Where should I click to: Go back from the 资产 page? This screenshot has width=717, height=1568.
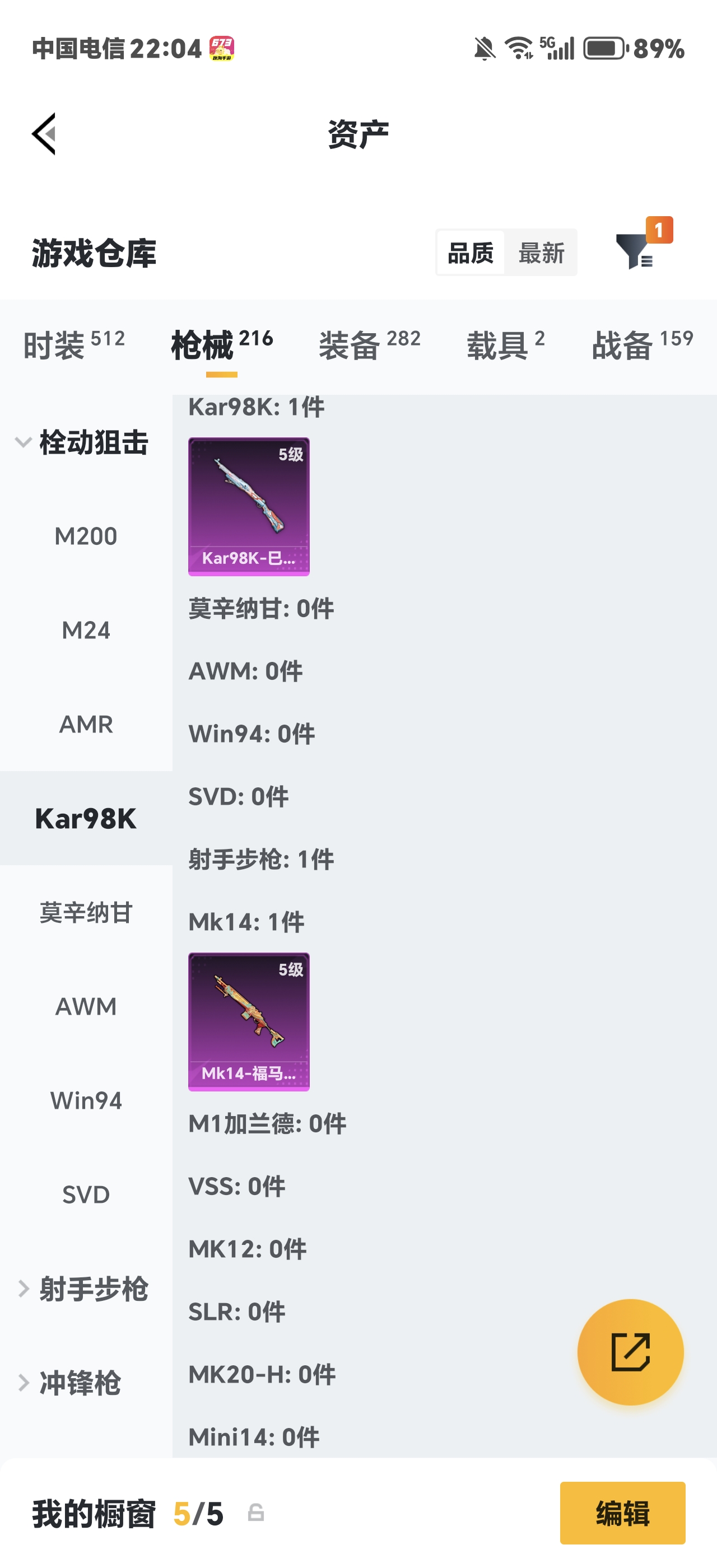tap(44, 134)
